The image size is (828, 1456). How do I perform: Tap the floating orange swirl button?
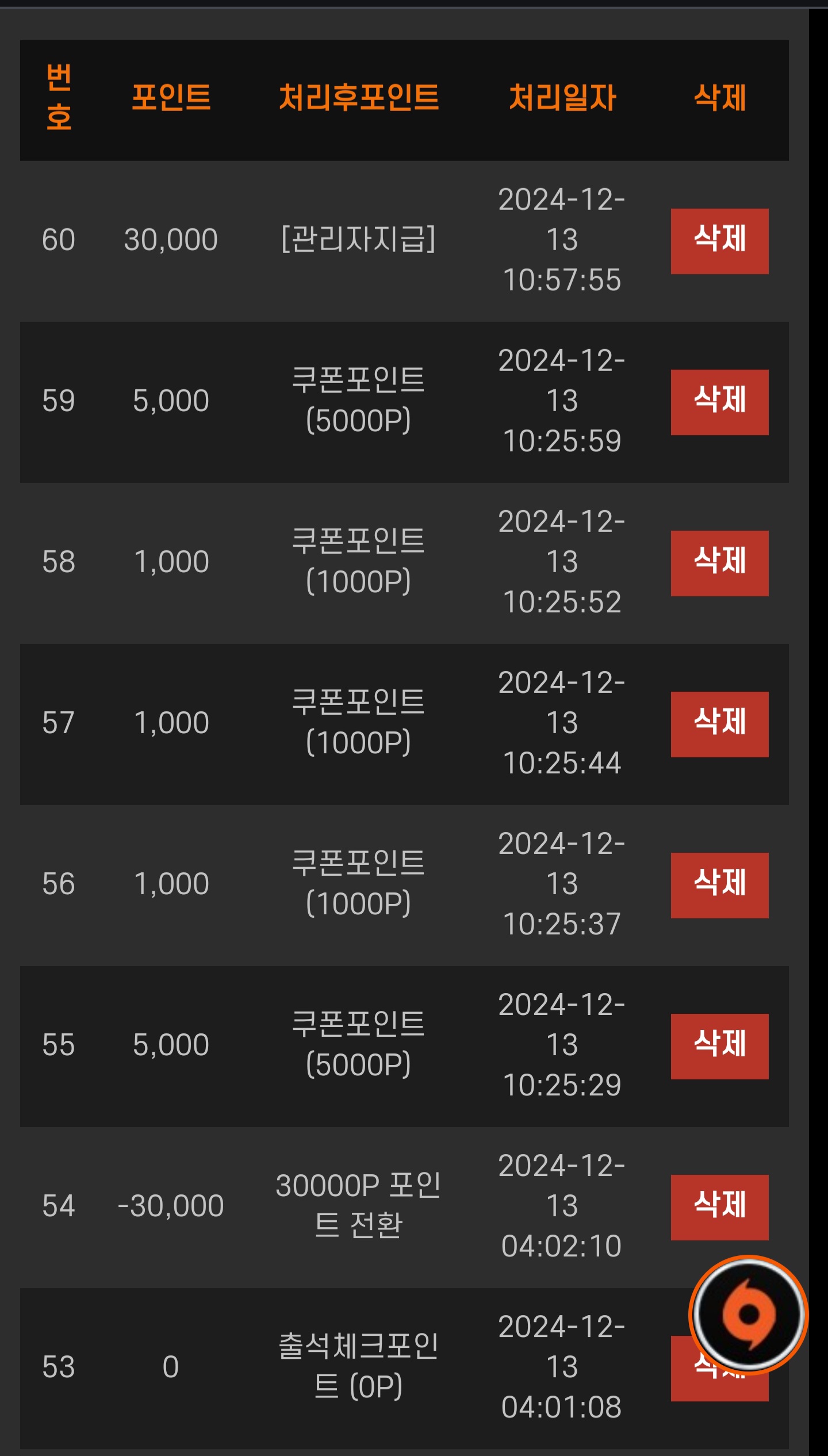click(x=748, y=1315)
